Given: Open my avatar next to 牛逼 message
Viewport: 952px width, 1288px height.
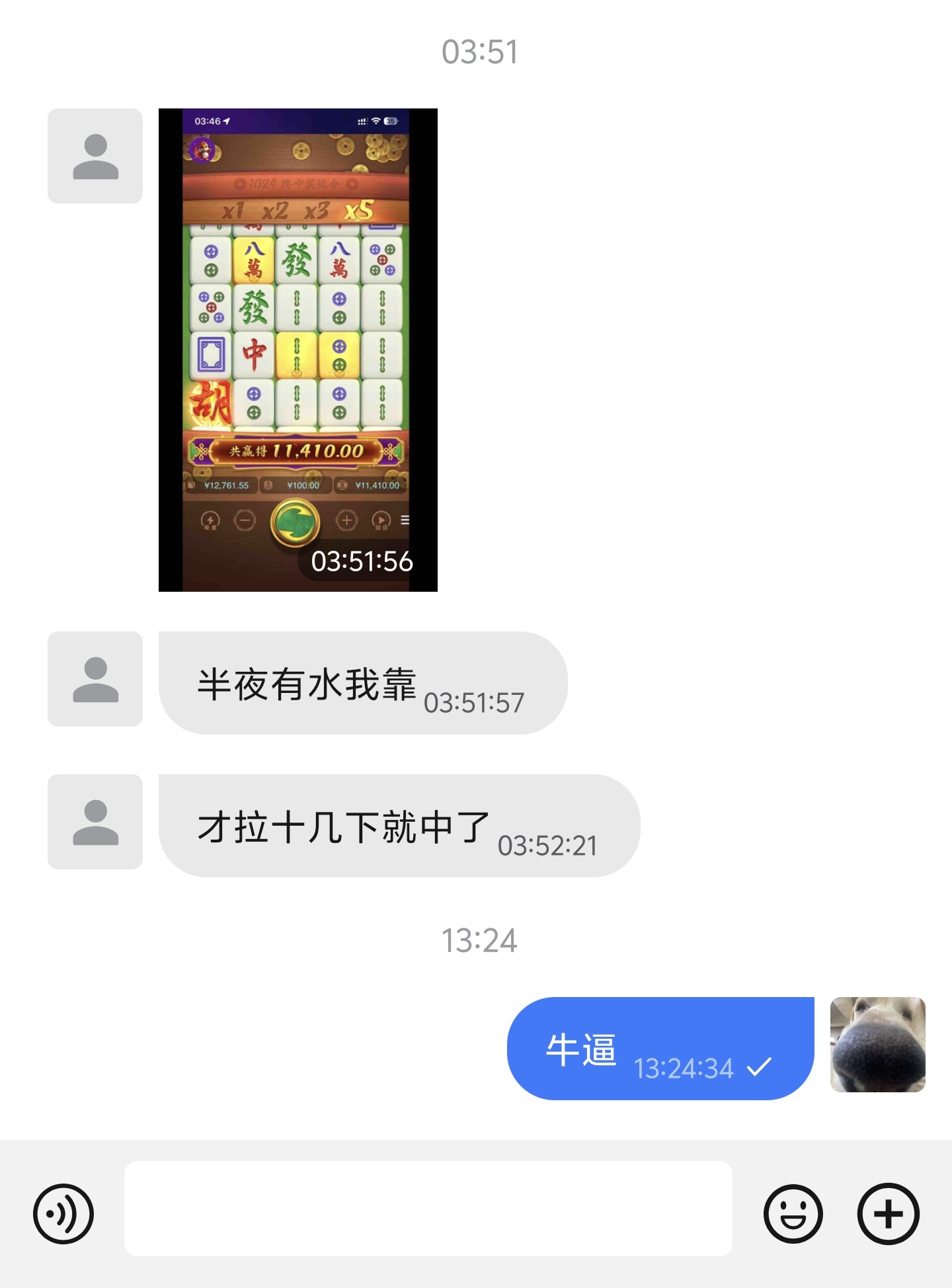Looking at the screenshot, I should pos(877,1044).
